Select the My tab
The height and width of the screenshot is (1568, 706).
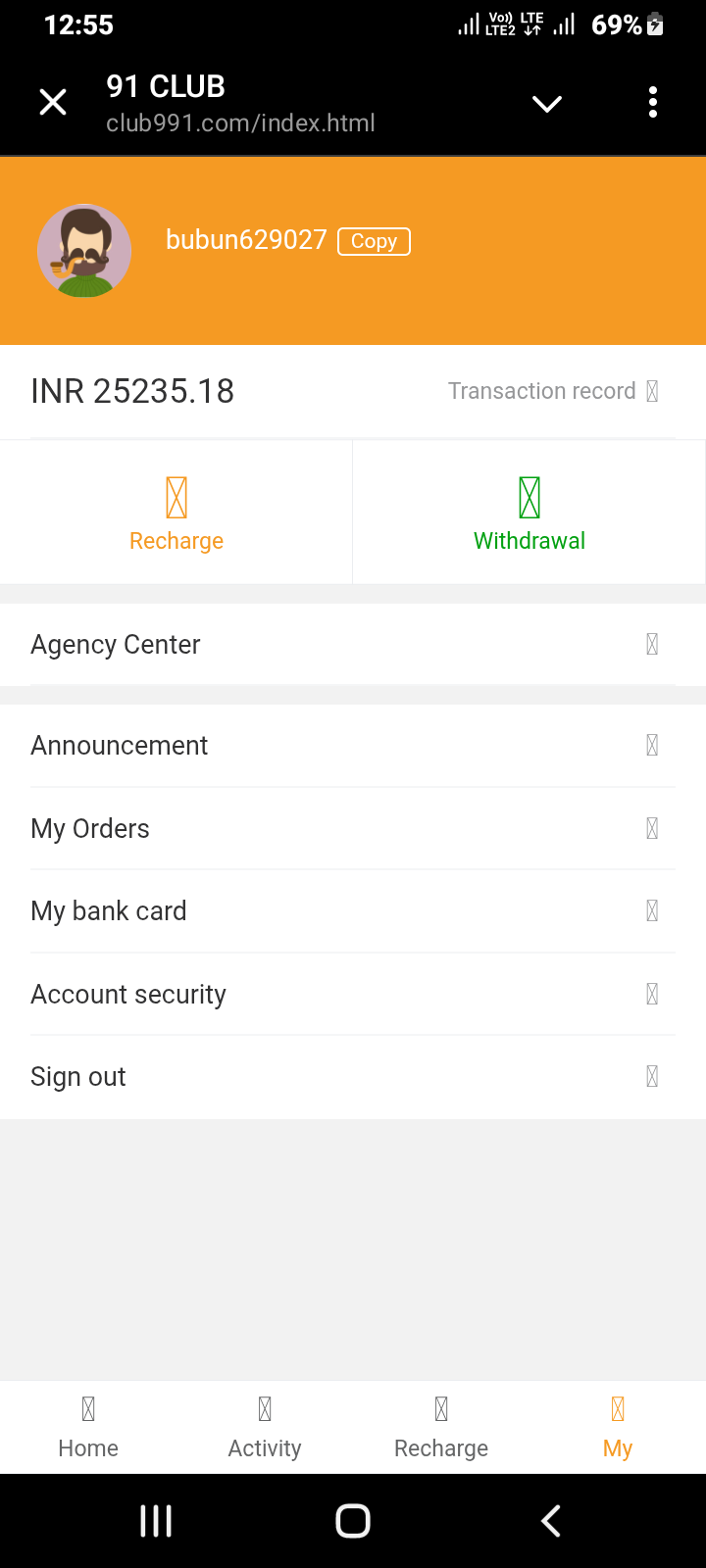pyautogui.click(x=618, y=1428)
